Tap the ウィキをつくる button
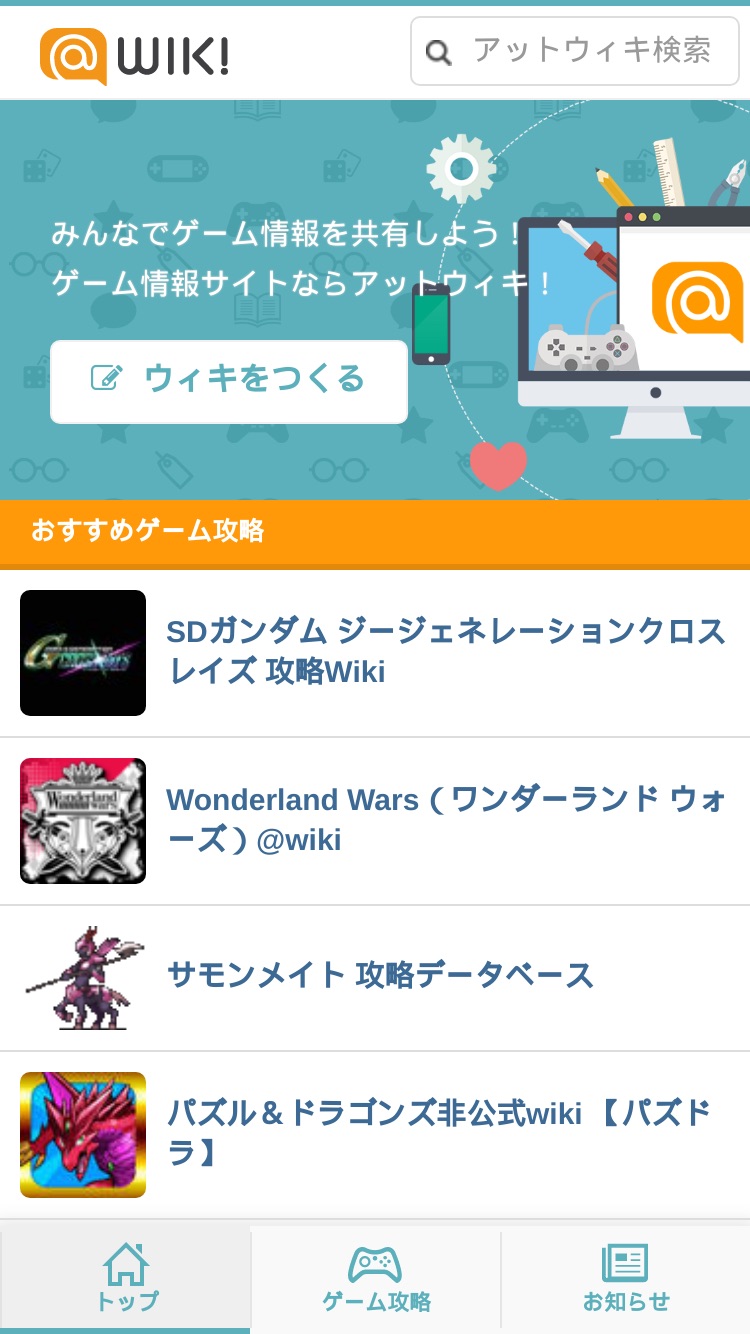750x1334 pixels. pos(229,381)
